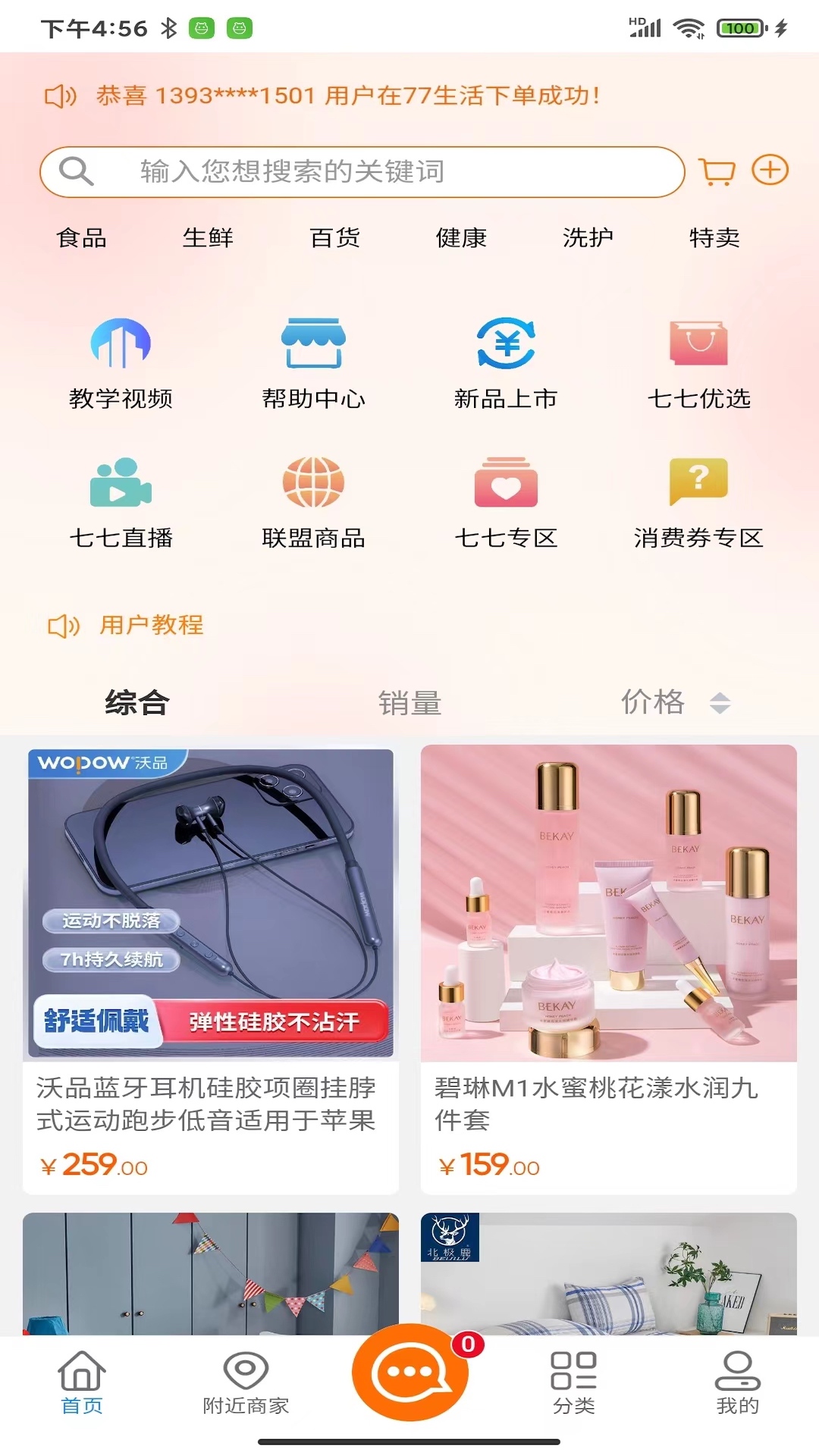Open 帮助中心

pos(313,363)
